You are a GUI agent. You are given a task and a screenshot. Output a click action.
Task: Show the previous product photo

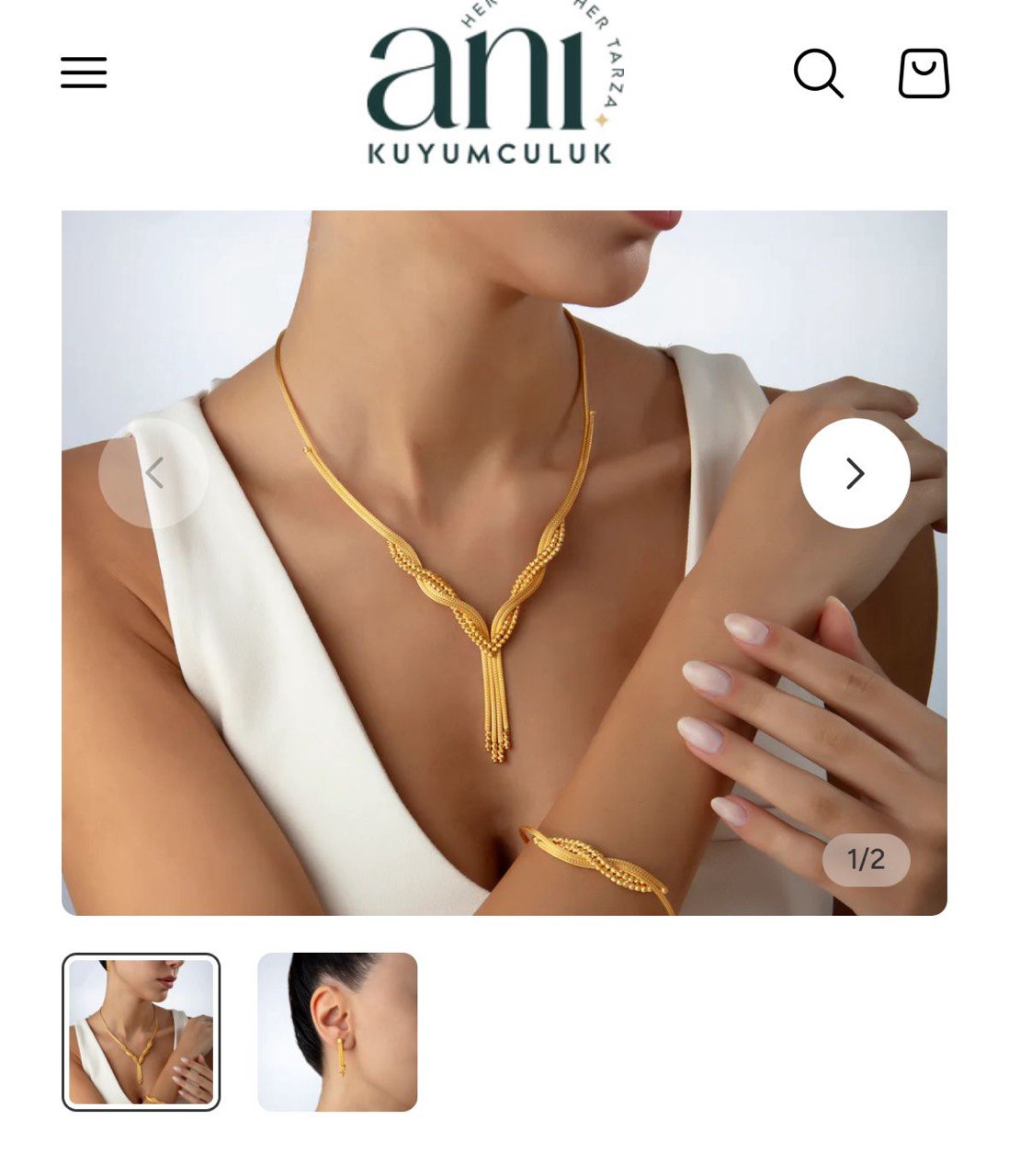[153, 473]
